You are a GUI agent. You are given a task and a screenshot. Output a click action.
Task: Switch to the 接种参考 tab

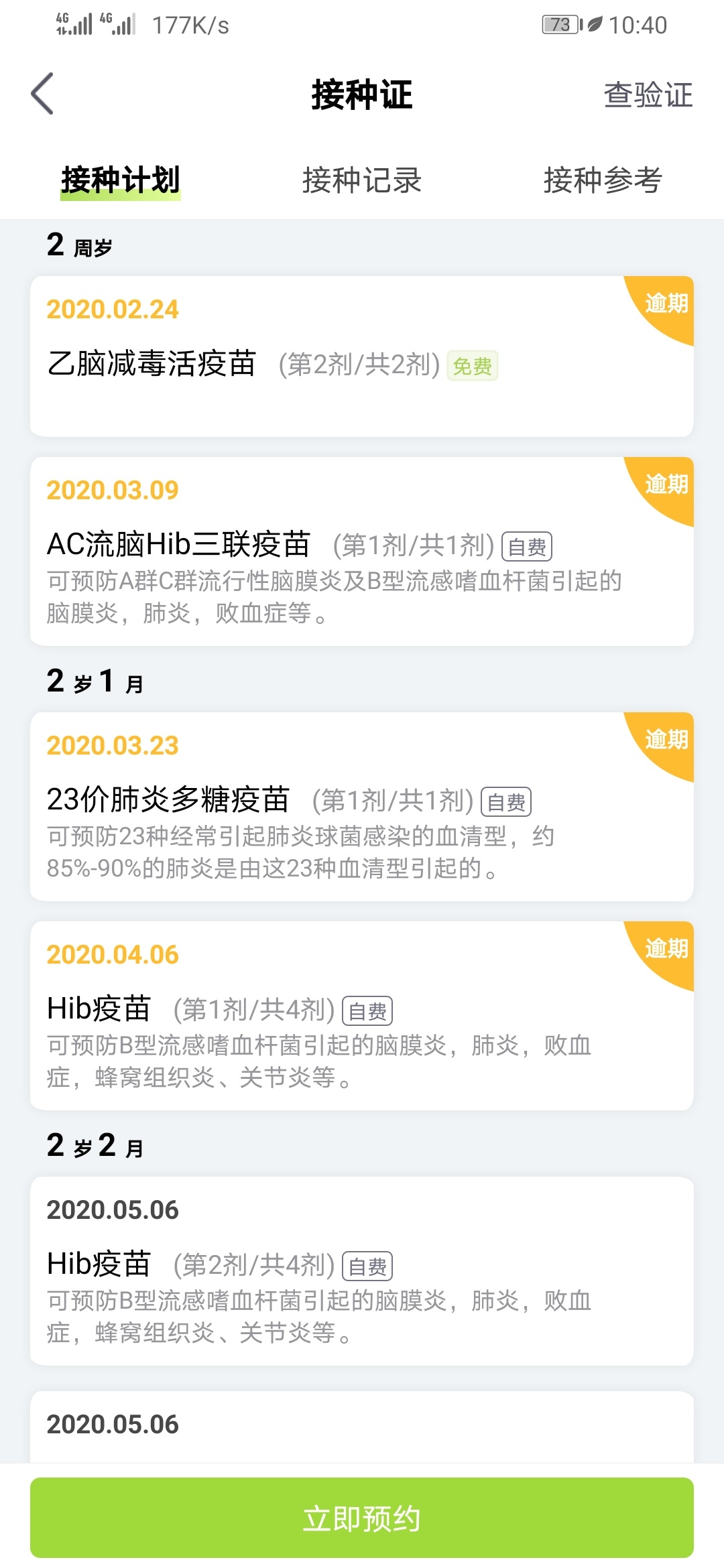coord(602,180)
